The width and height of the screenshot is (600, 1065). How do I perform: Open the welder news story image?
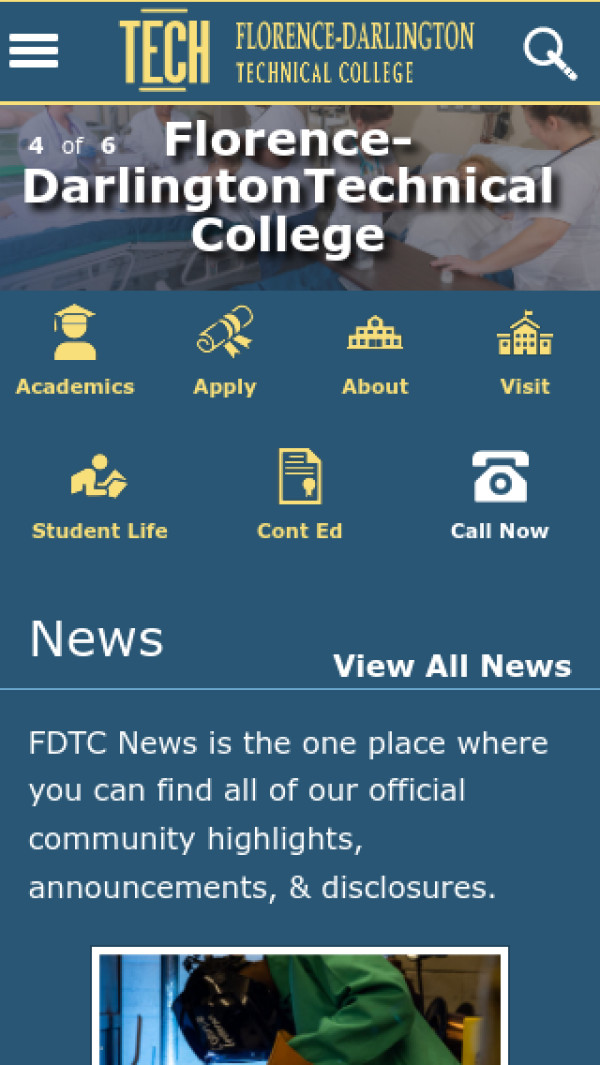point(300,1008)
